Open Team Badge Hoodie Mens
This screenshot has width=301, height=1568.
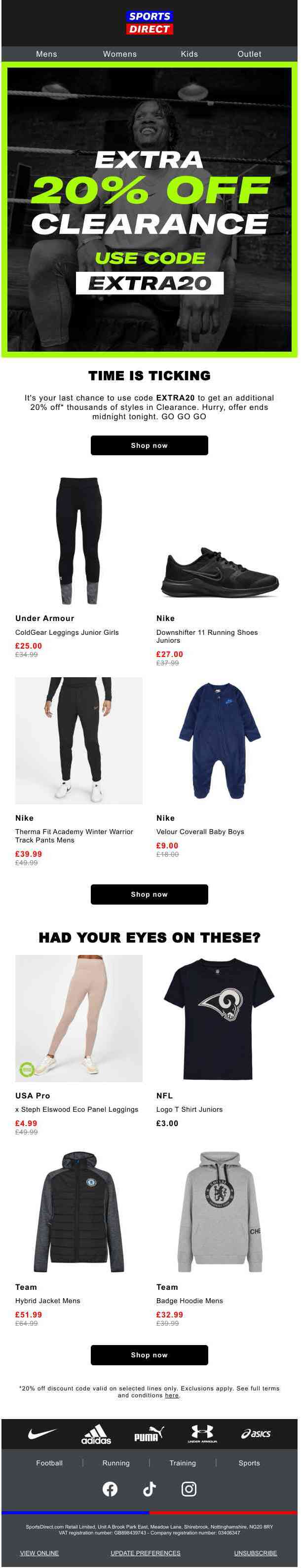click(x=220, y=1211)
